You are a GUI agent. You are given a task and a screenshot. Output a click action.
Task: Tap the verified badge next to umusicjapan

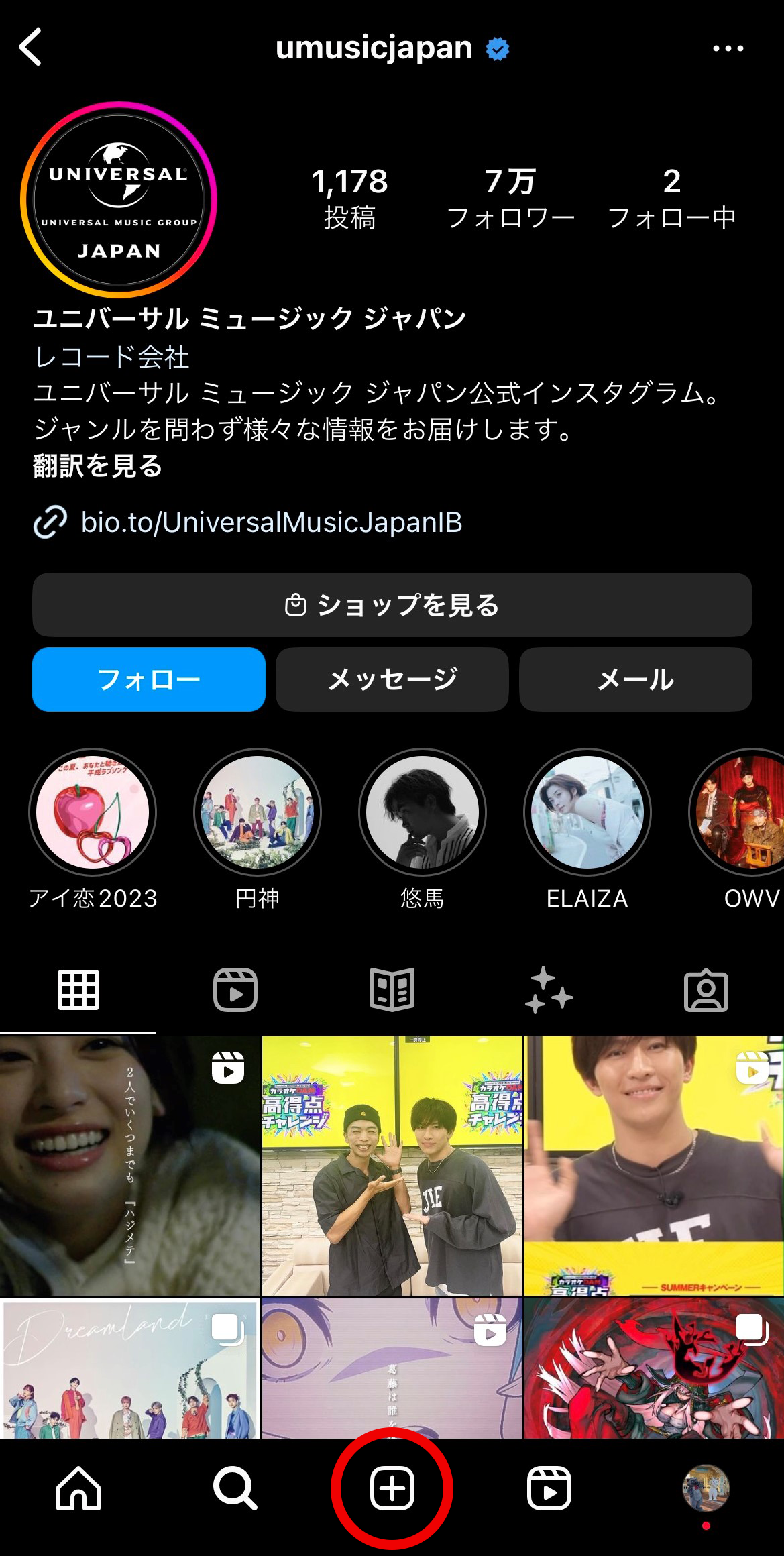pyautogui.click(x=498, y=48)
